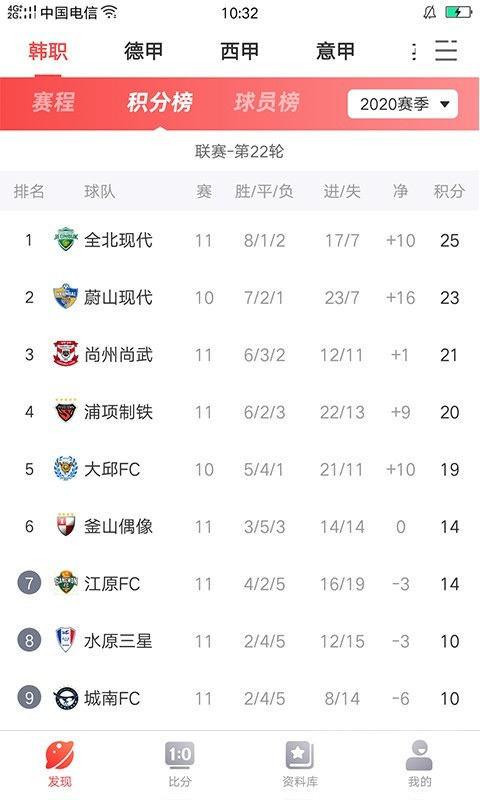The image size is (480, 800).
Task: Open team 蔚山现代 details
Action: pos(240,297)
